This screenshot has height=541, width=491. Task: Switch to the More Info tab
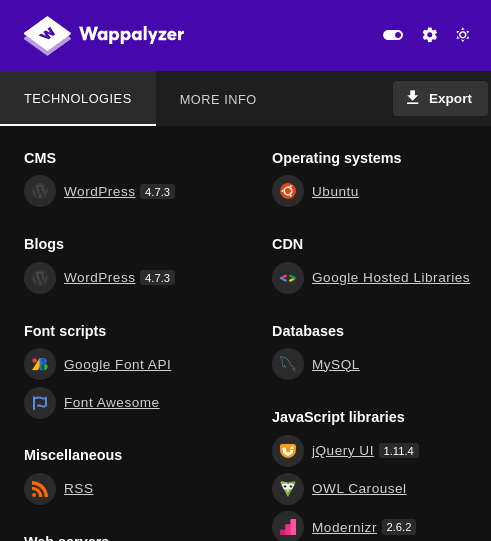[x=218, y=100]
